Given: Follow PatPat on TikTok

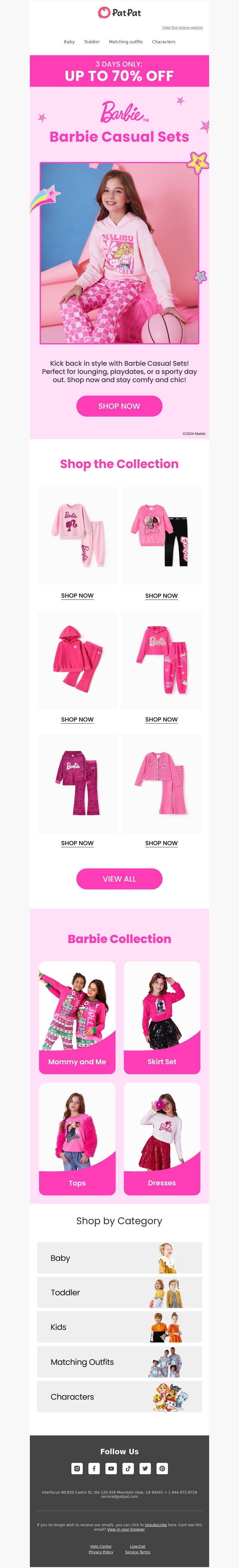Looking at the screenshot, I should 128,1468.
